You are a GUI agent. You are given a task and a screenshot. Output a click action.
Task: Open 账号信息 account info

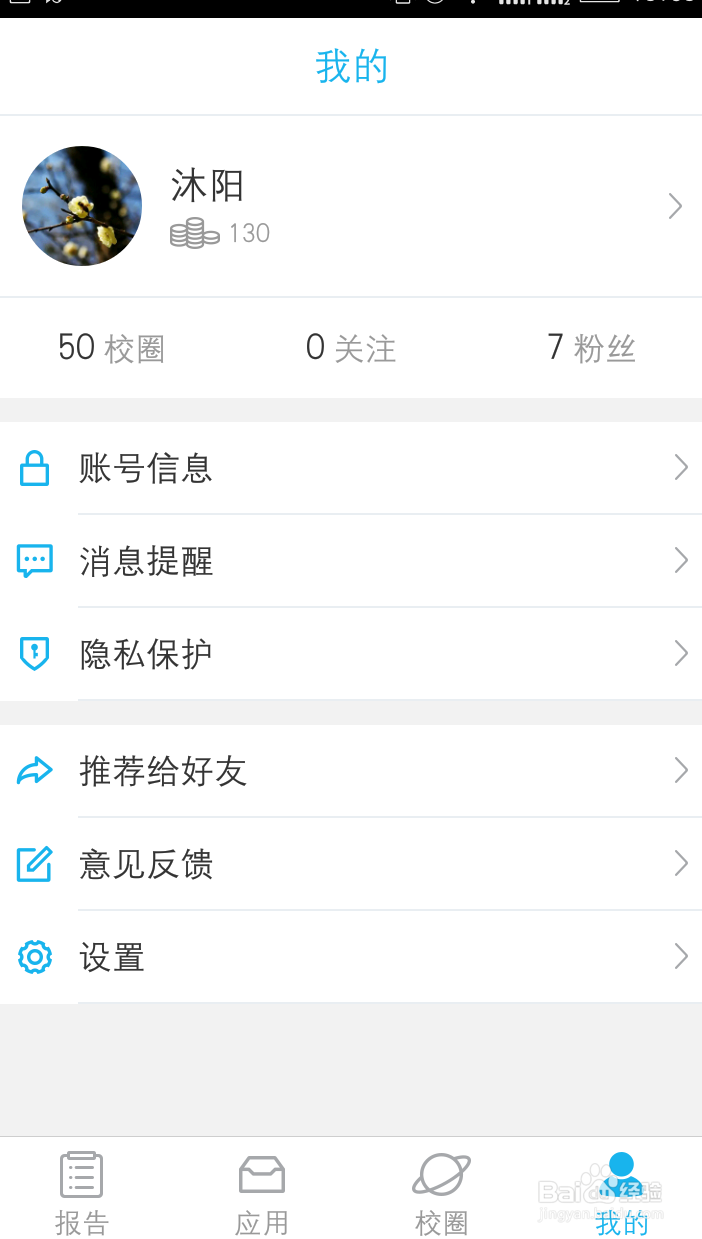click(x=350, y=468)
